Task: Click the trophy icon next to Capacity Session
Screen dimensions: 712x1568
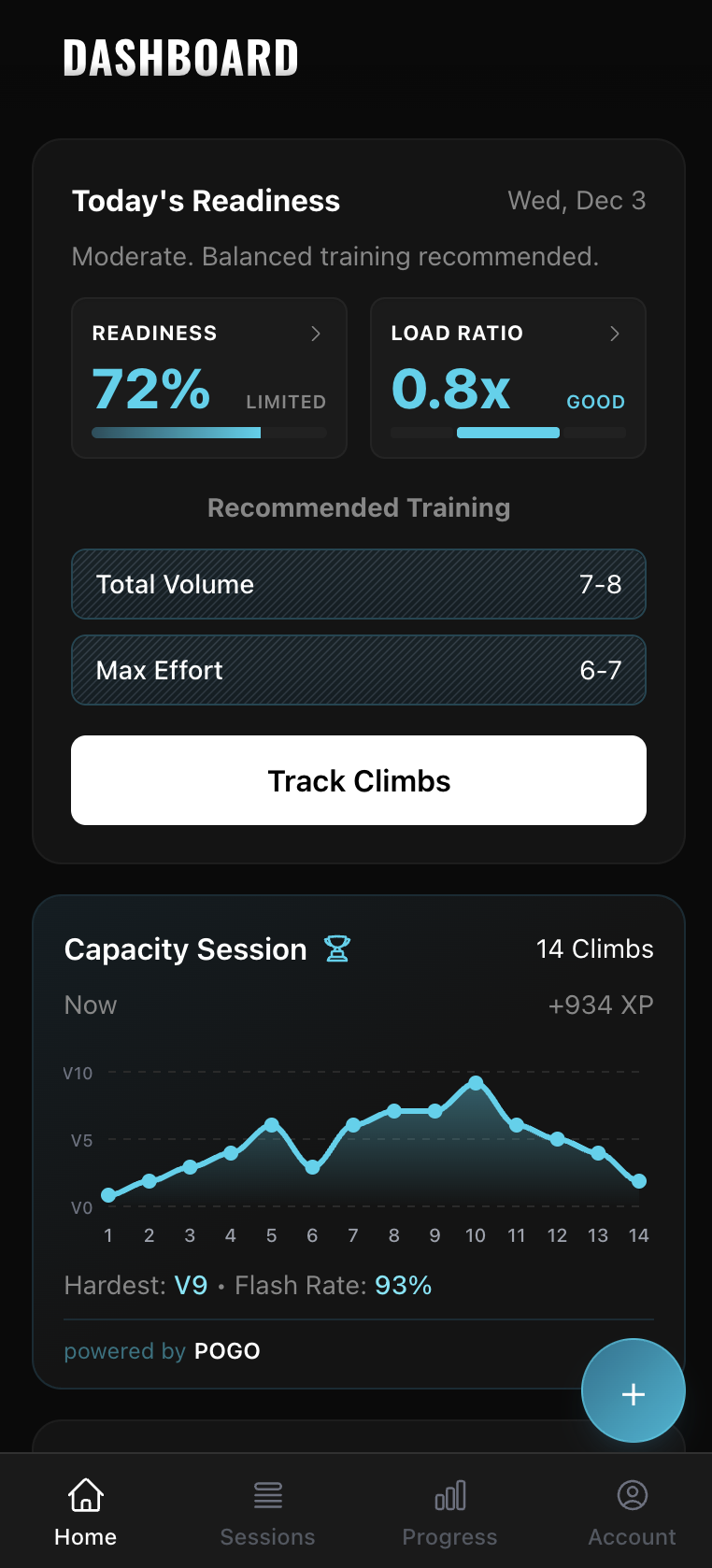Action: [337, 948]
